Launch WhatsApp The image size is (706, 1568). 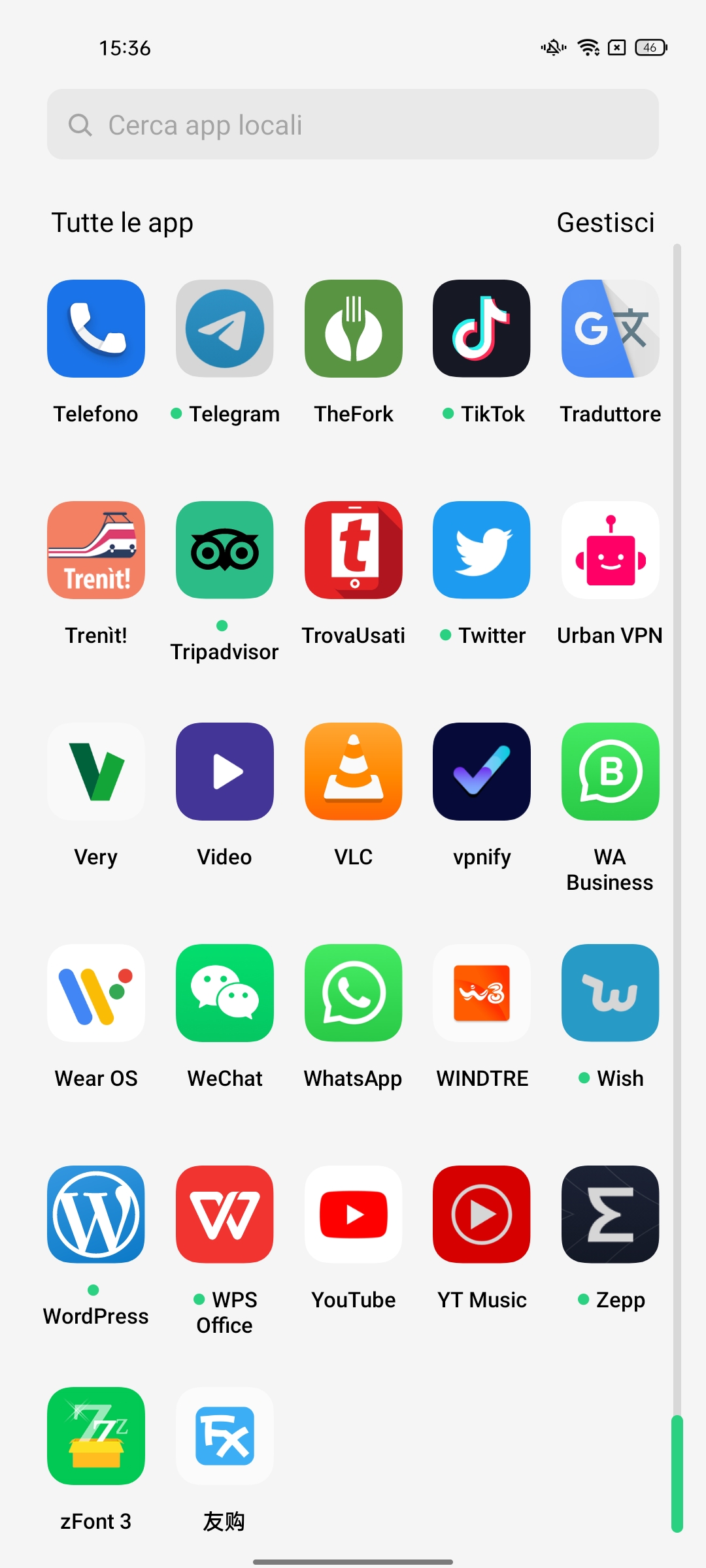(x=354, y=993)
